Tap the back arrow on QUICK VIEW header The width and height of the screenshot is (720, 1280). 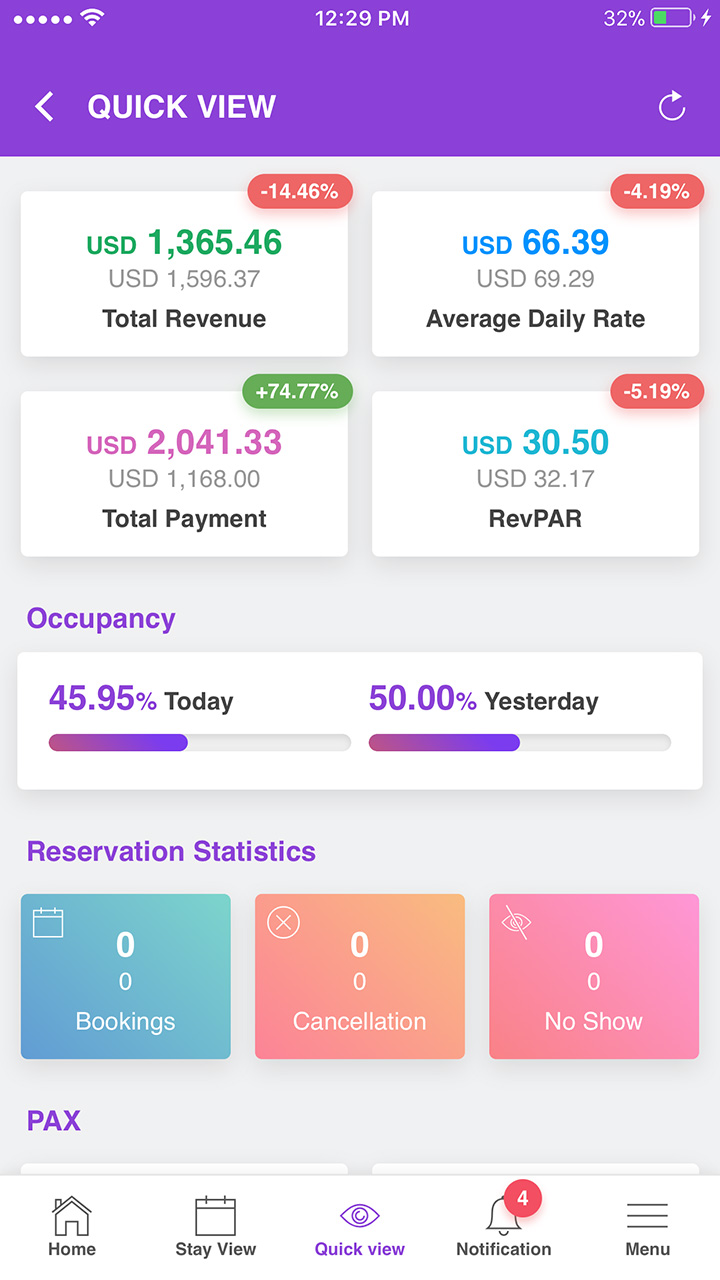pyautogui.click(x=44, y=105)
